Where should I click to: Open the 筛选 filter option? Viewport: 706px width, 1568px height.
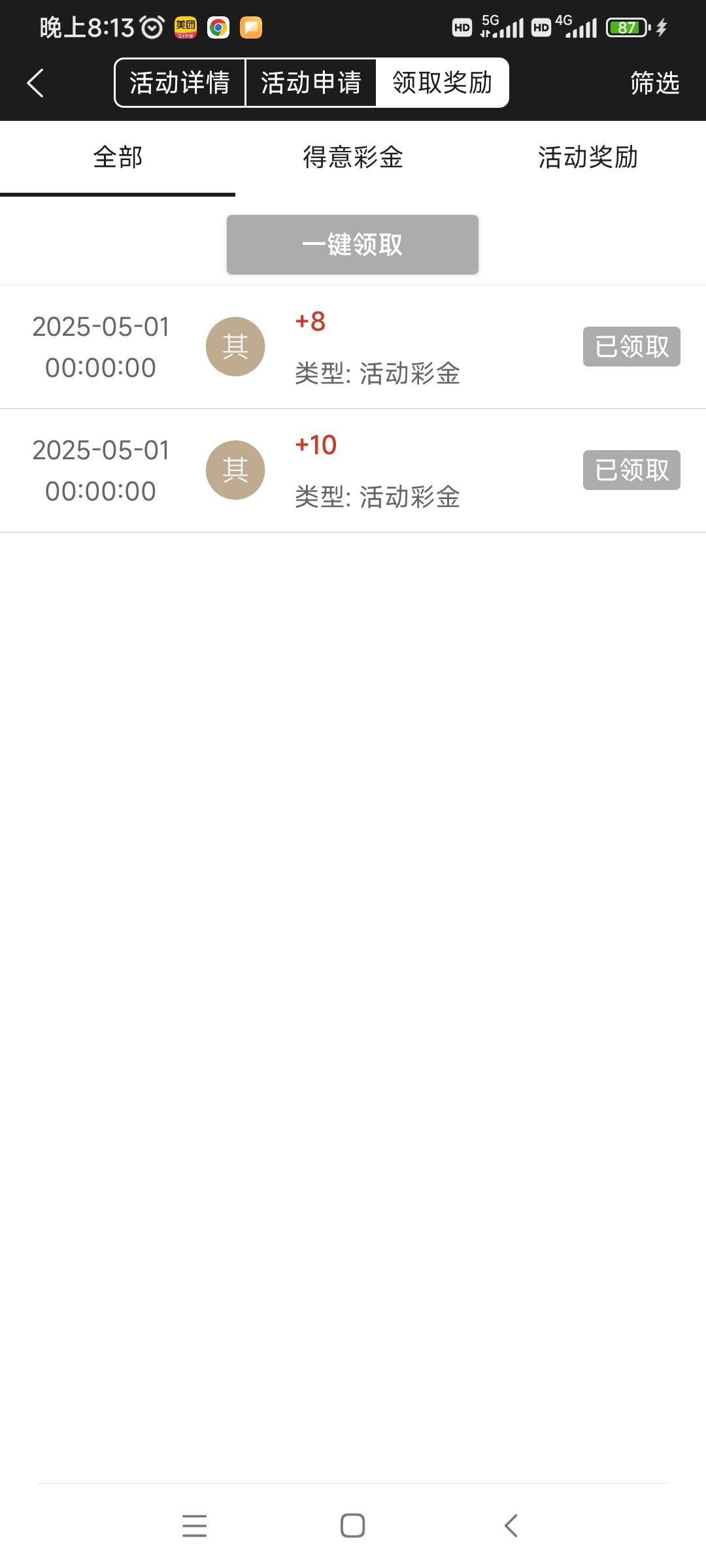[655, 83]
